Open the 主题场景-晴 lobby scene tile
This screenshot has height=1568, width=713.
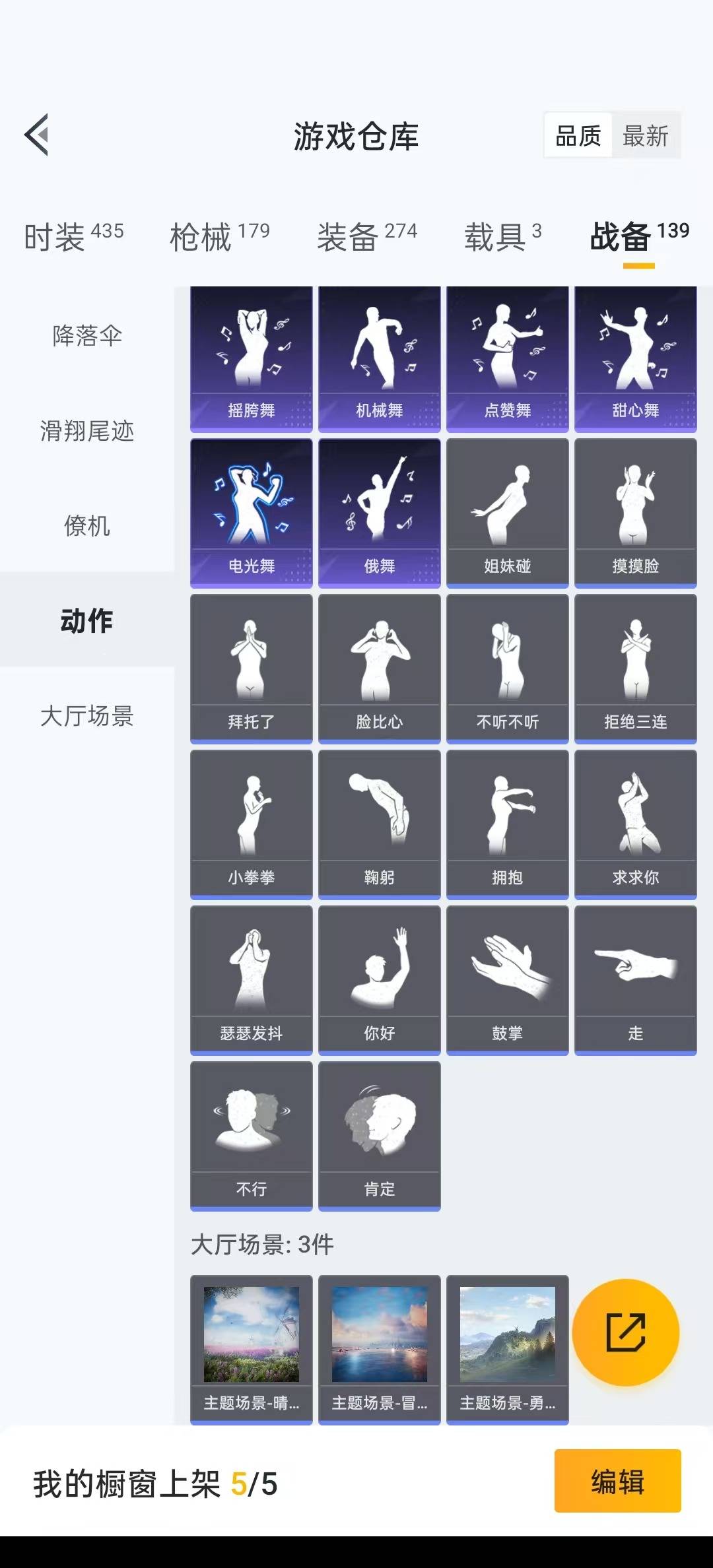coord(251,1350)
